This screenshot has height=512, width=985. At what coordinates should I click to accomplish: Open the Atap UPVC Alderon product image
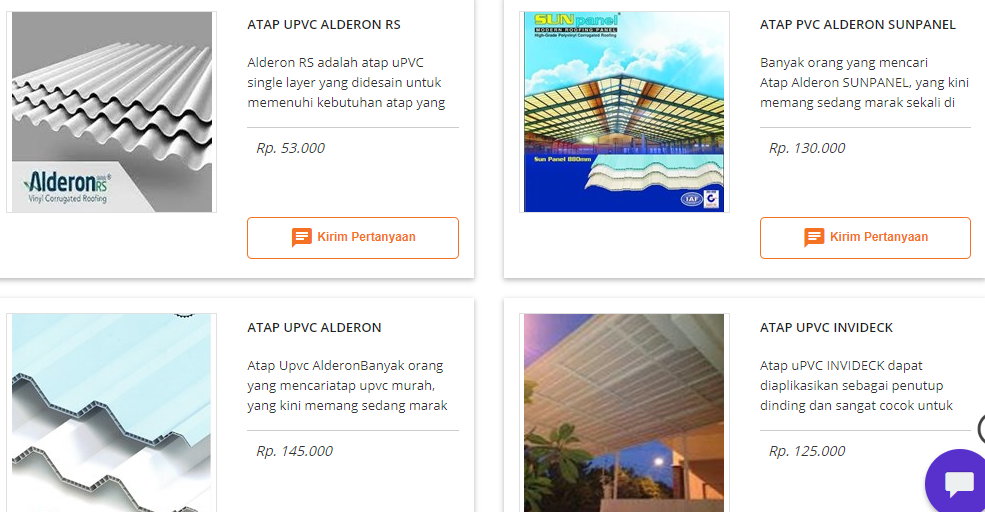click(112, 412)
